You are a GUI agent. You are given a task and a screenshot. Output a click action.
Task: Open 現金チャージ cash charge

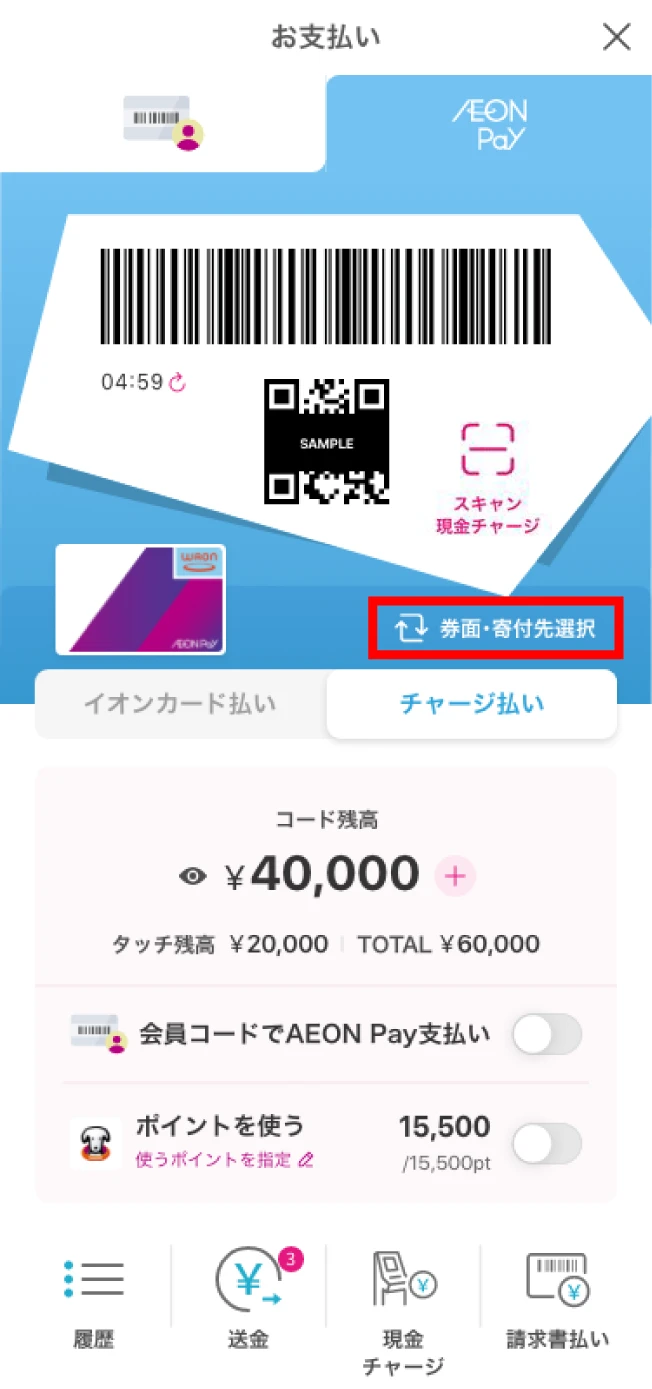tap(403, 1305)
